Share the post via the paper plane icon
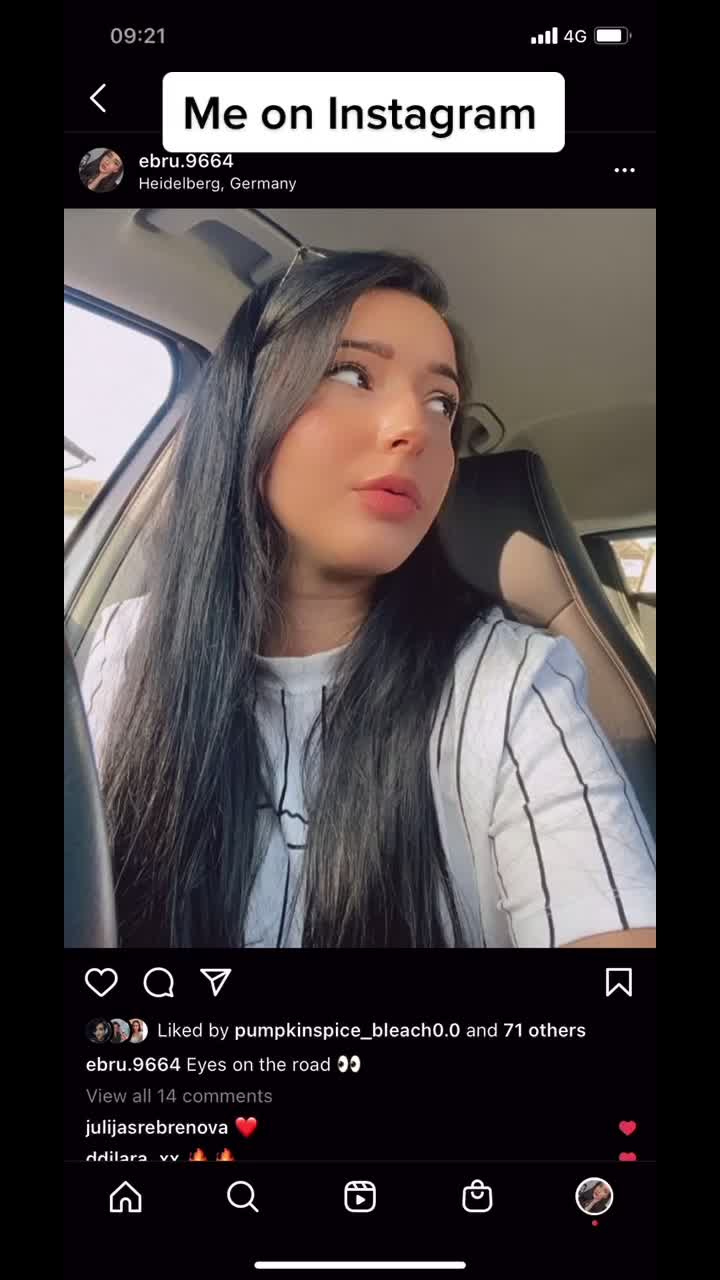The width and height of the screenshot is (720, 1280). [216, 982]
